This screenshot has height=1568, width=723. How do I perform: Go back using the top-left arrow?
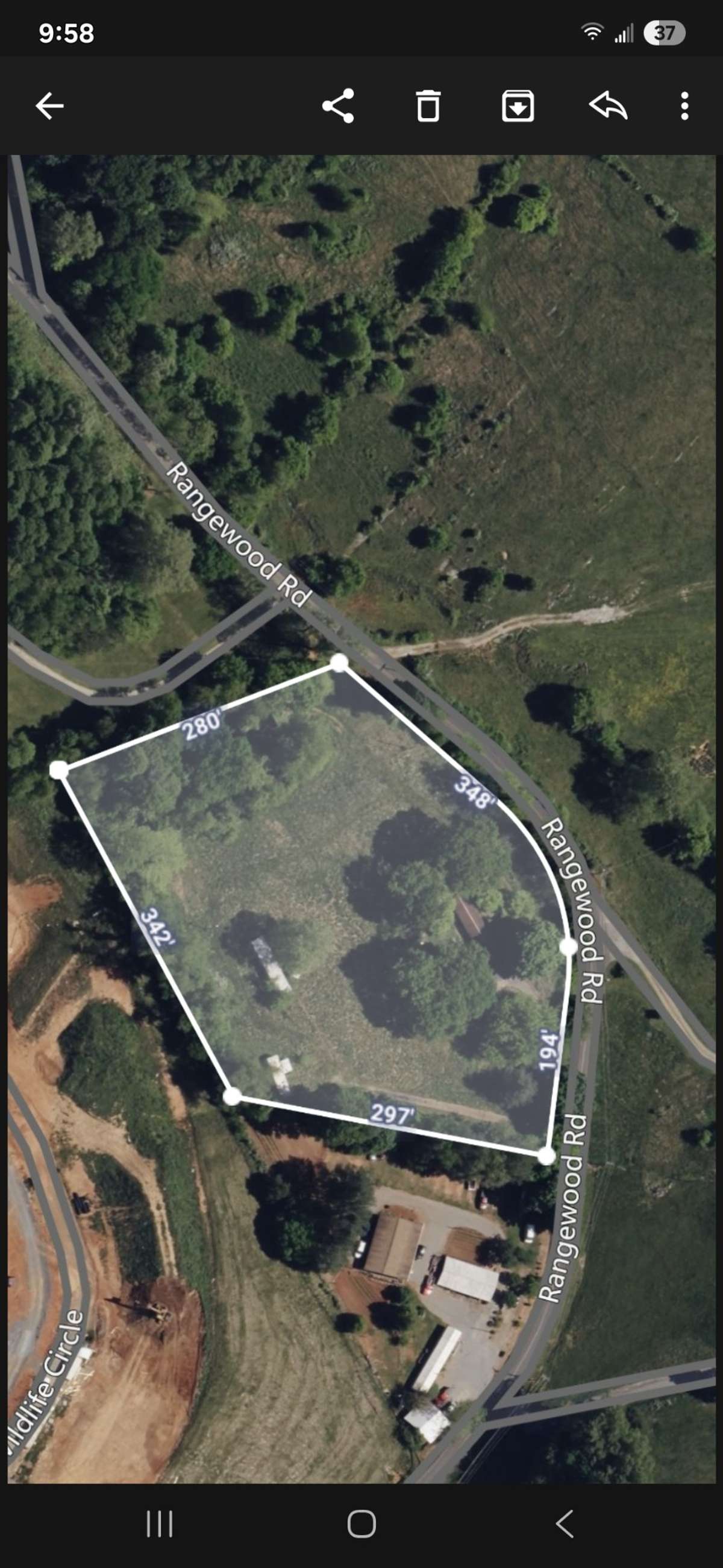click(x=49, y=106)
